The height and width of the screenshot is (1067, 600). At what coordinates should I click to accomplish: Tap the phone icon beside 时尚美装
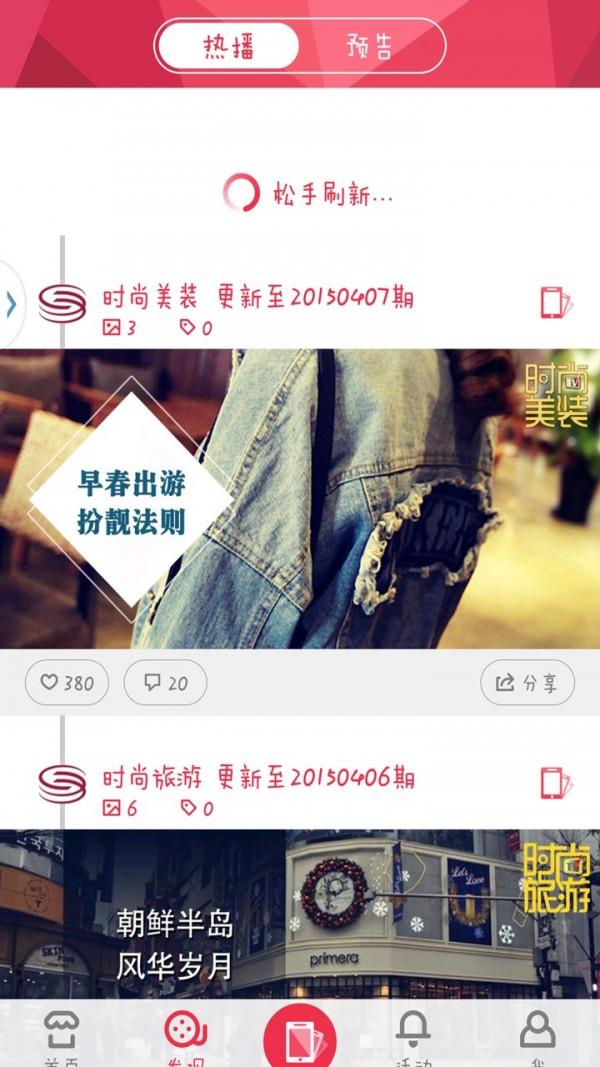pyautogui.click(x=555, y=302)
